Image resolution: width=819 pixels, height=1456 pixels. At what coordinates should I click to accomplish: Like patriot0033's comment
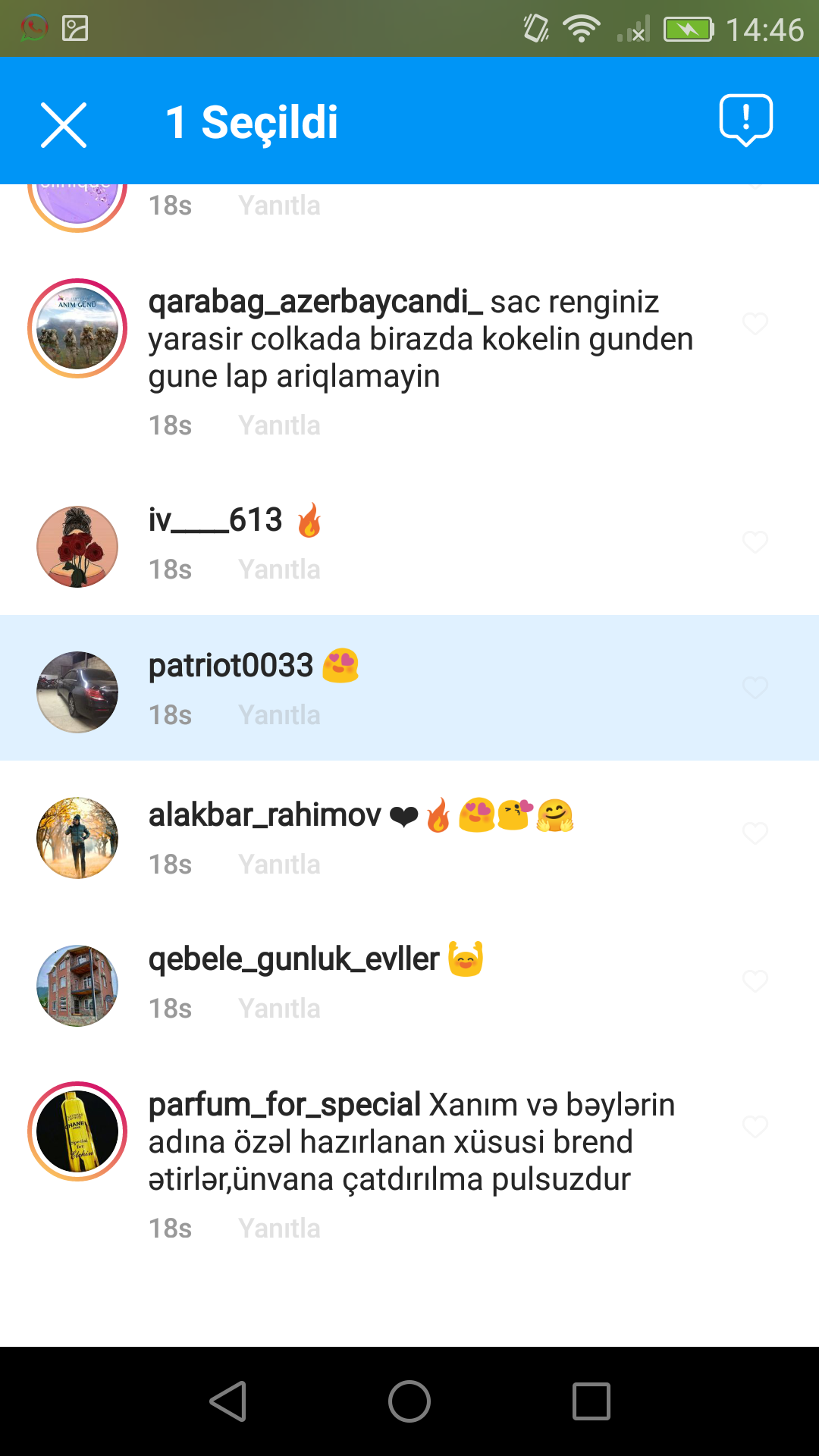click(755, 688)
